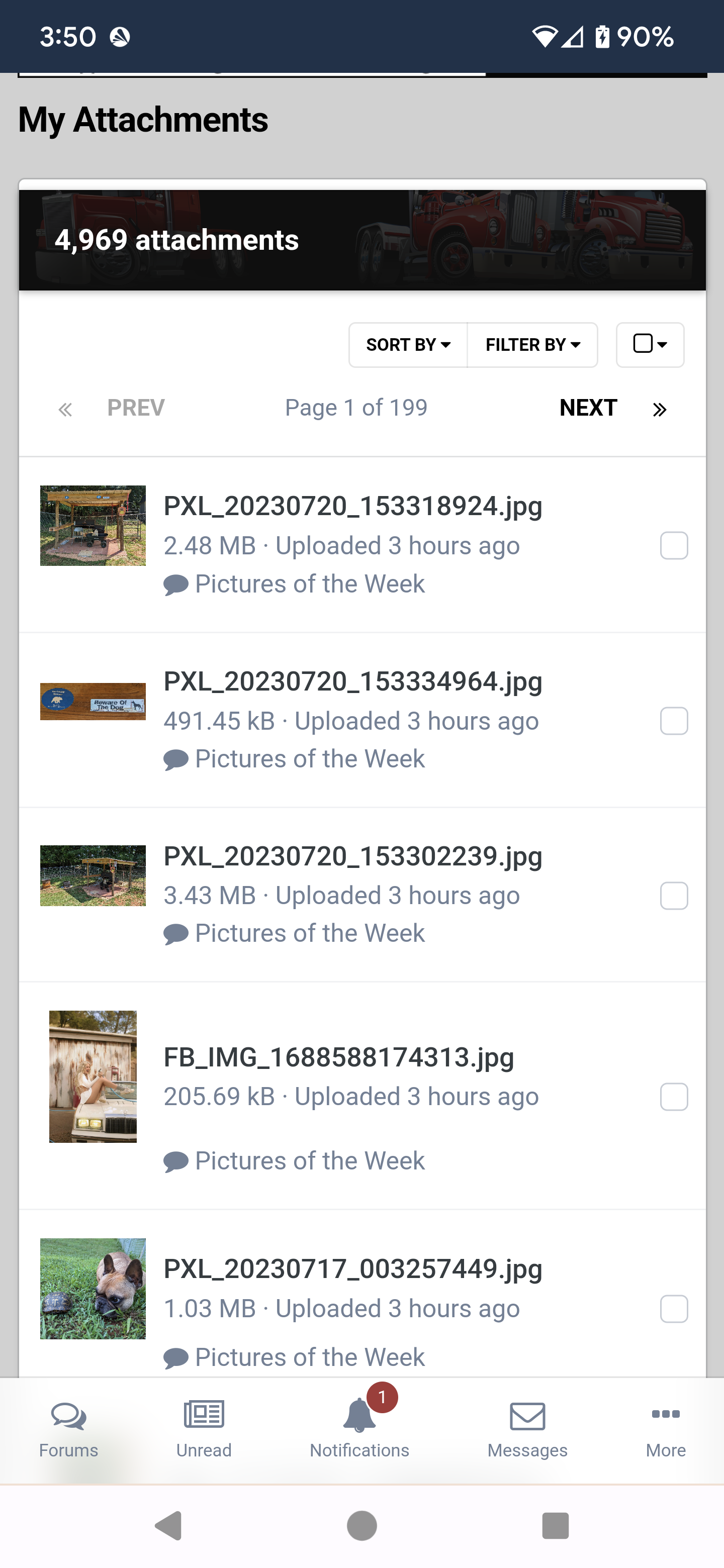Go to the next page of attachments
The width and height of the screenshot is (724, 1568).
tap(588, 408)
